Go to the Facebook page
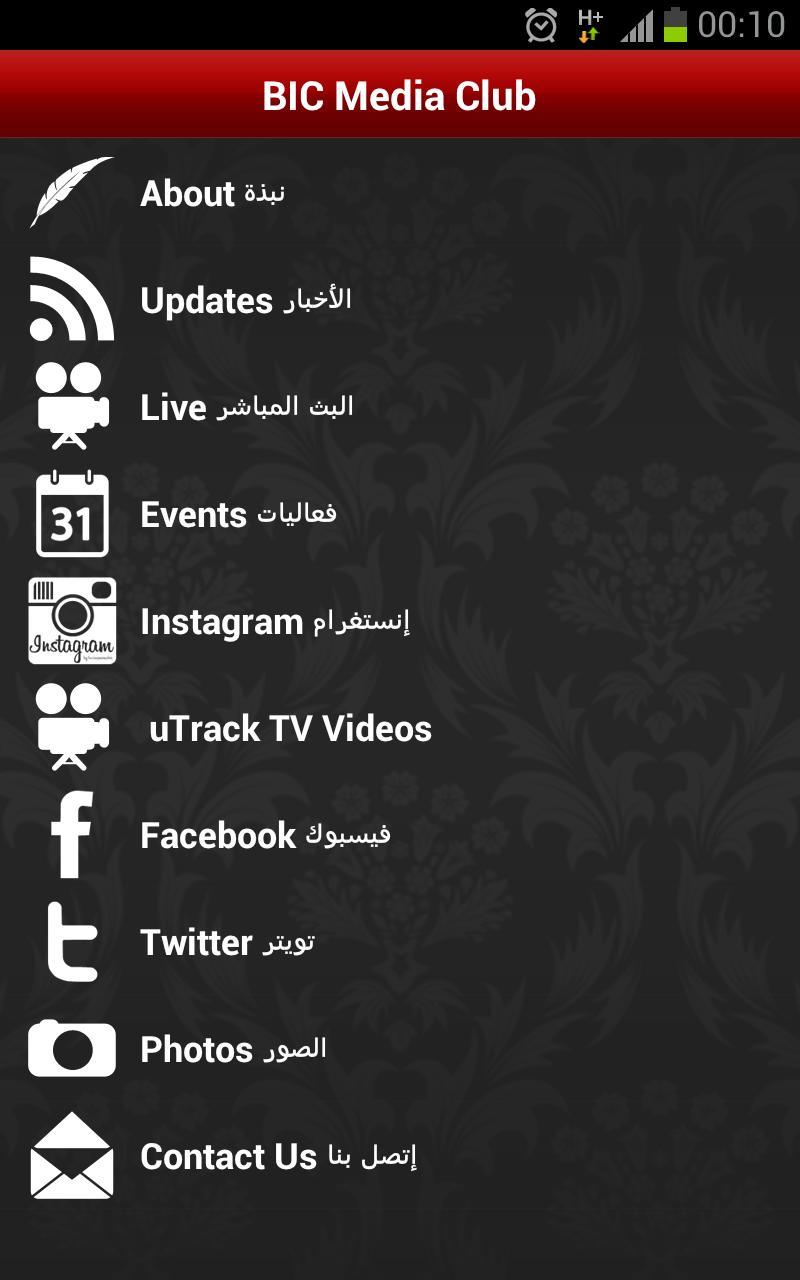 pyautogui.click(x=265, y=835)
